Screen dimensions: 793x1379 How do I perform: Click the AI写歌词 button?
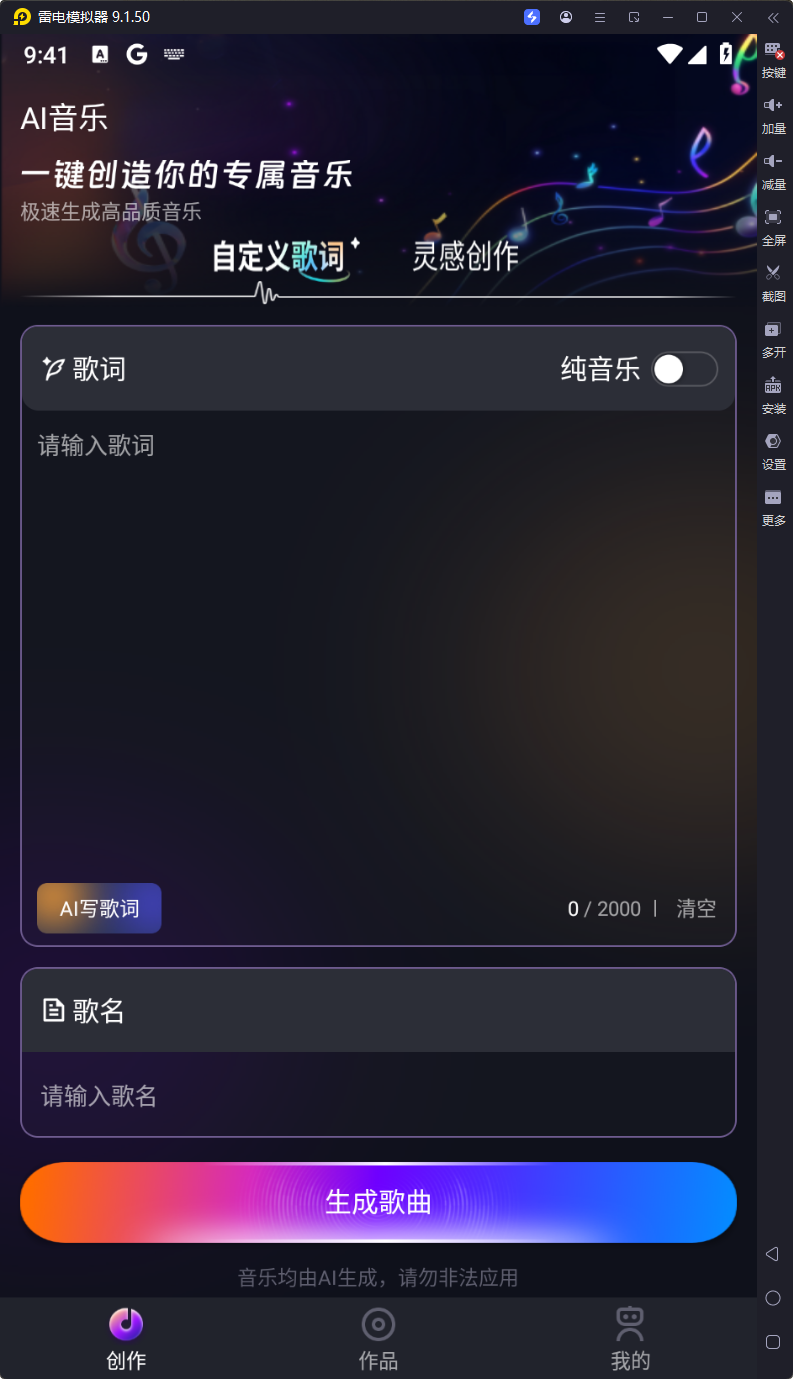click(98, 908)
